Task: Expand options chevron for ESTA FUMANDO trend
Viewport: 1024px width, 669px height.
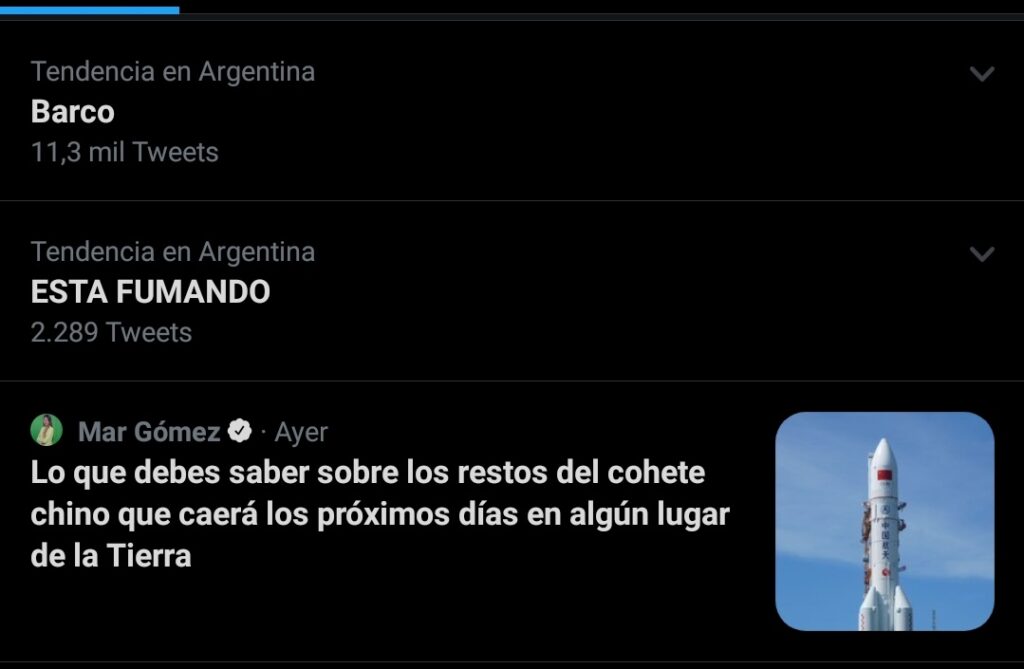Action: (982, 254)
